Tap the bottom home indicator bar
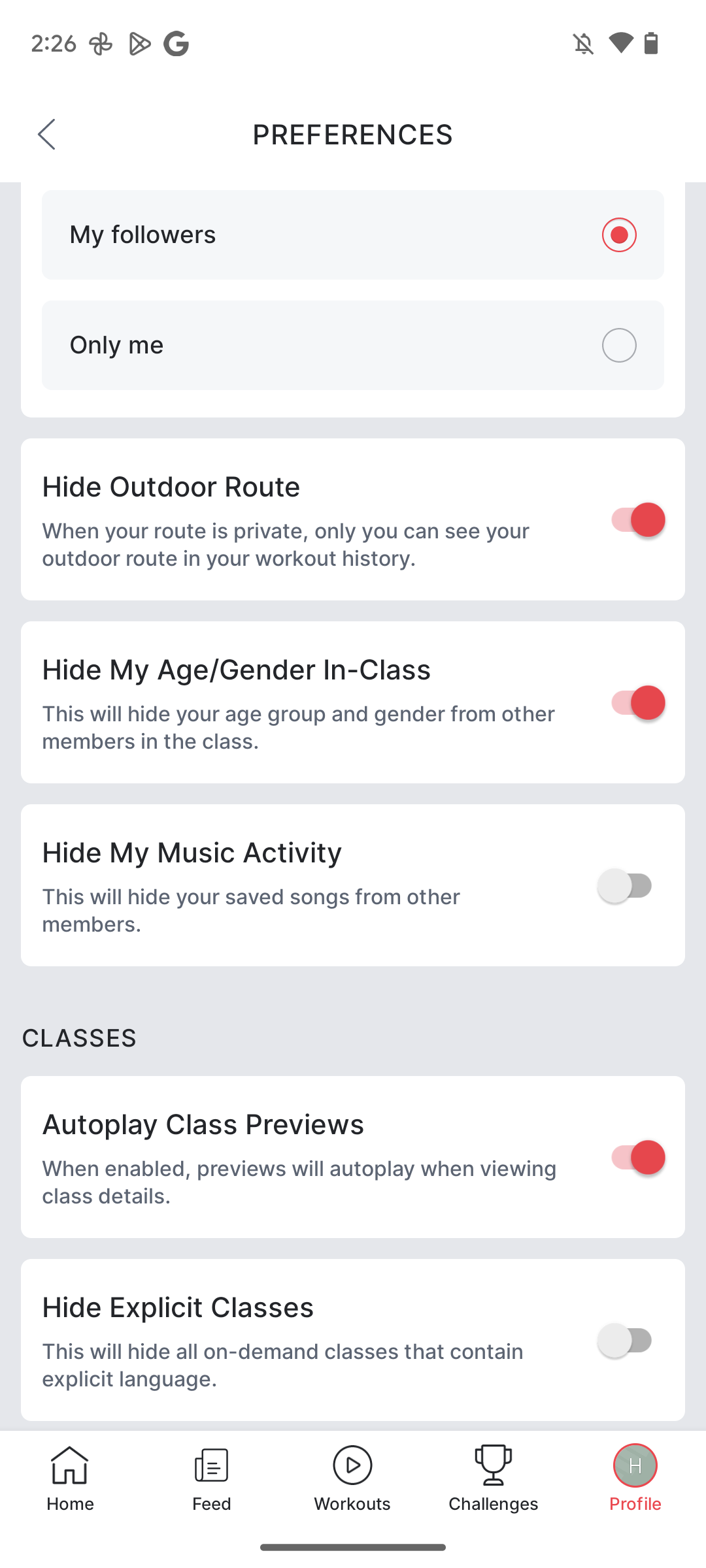The image size is (706, 1568). pyautogui.click(x=352, y=1546)
